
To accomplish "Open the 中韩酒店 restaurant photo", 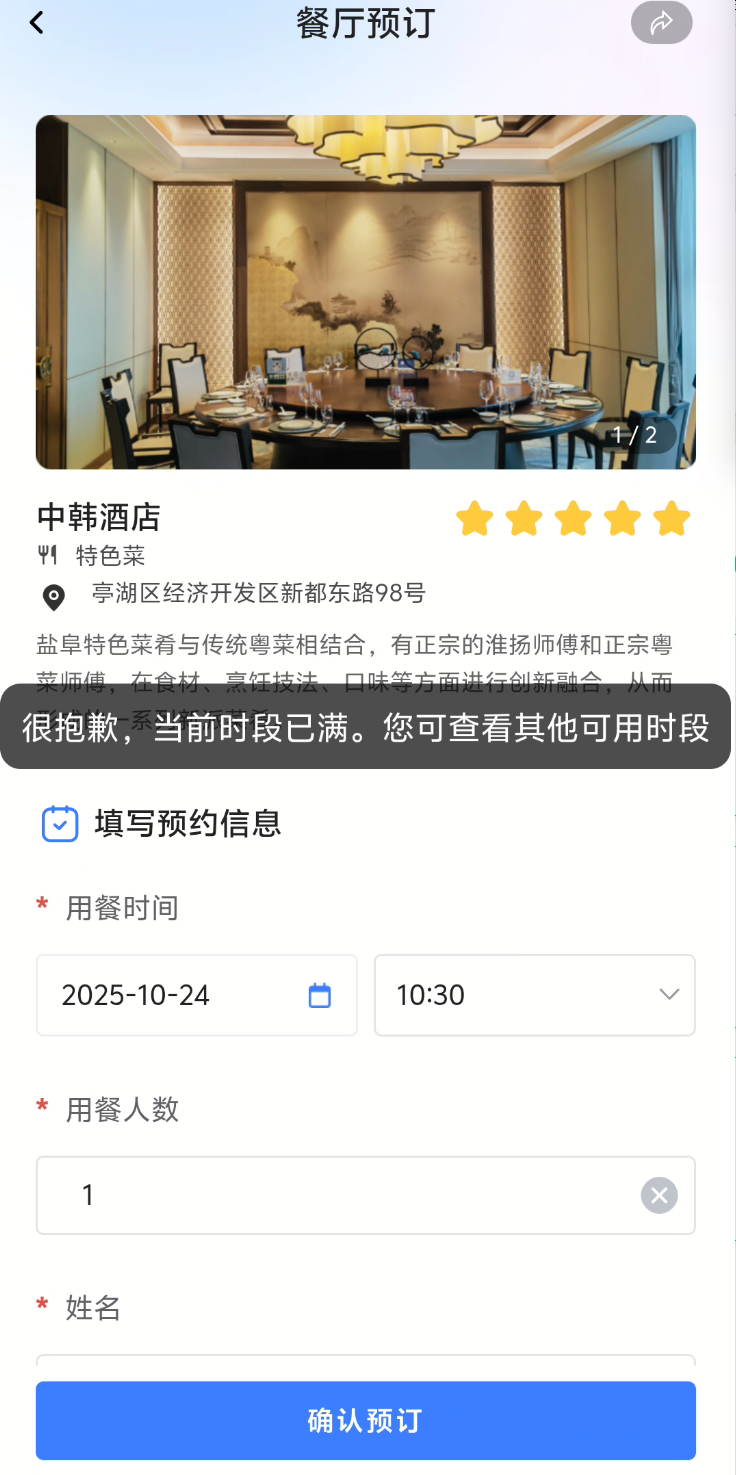I will 366,292.
